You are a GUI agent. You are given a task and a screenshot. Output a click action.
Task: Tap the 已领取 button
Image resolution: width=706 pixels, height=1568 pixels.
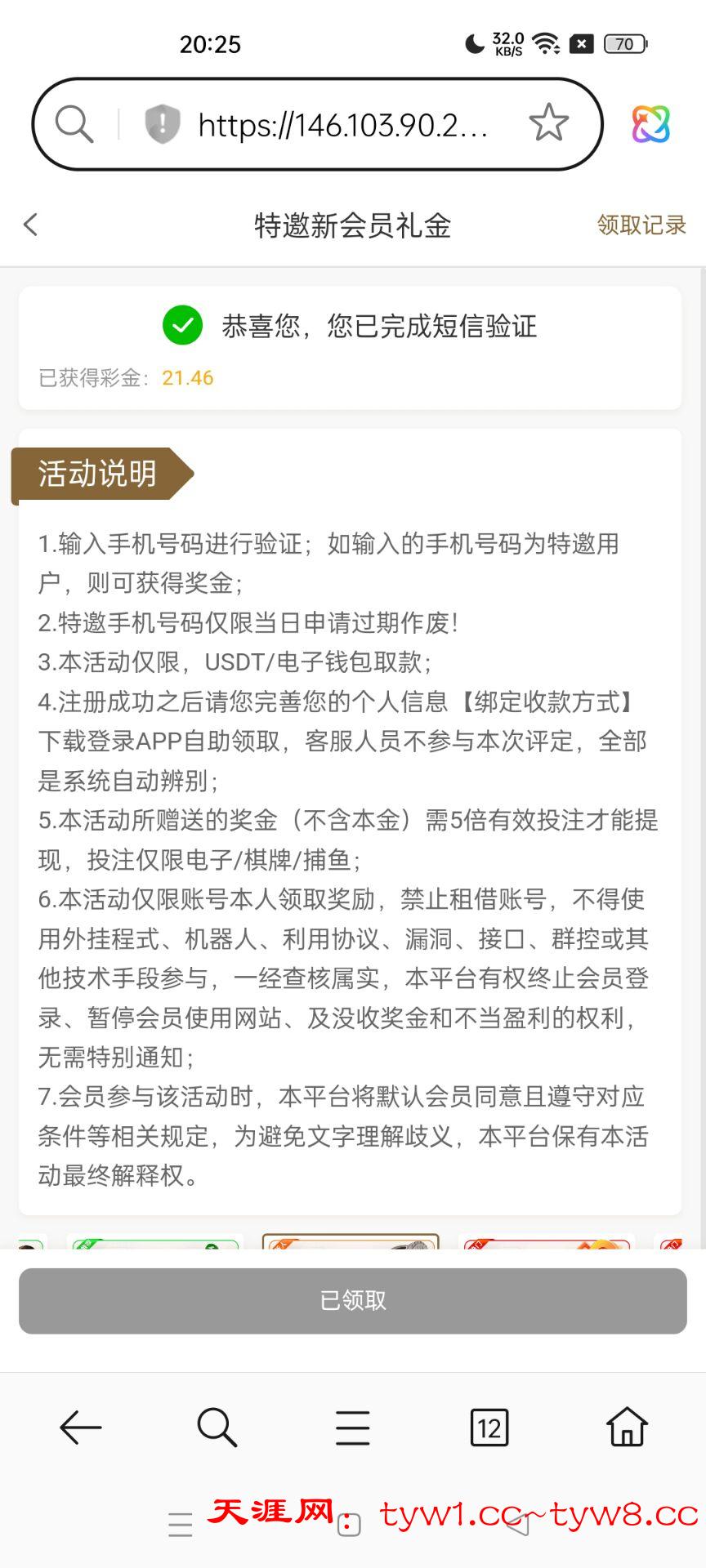[353, 1300]
